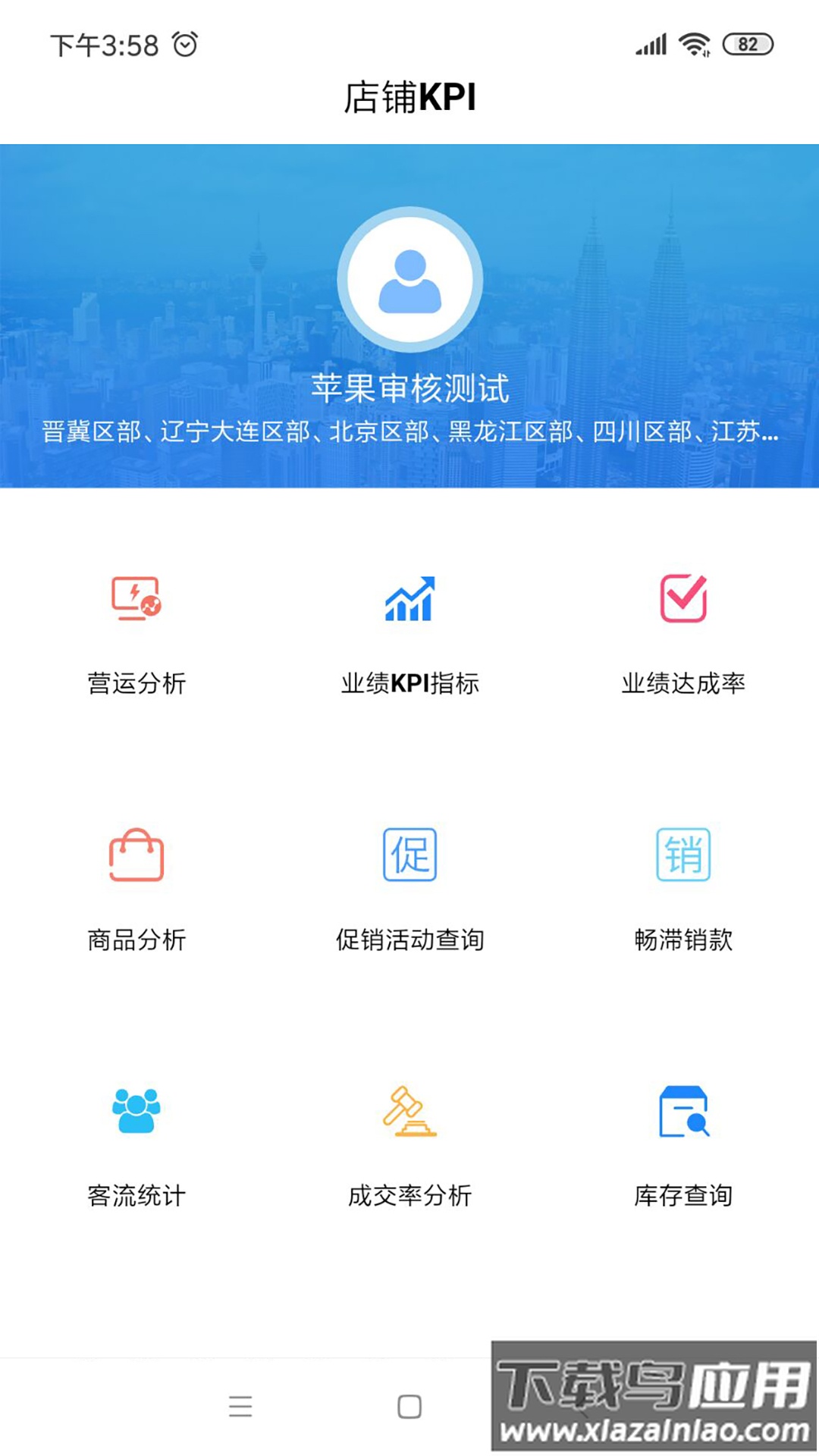Click the 业绩达成率 label text
Image resolution: width=819 pixels, height=1456 pixels.
tap(684, 682)
